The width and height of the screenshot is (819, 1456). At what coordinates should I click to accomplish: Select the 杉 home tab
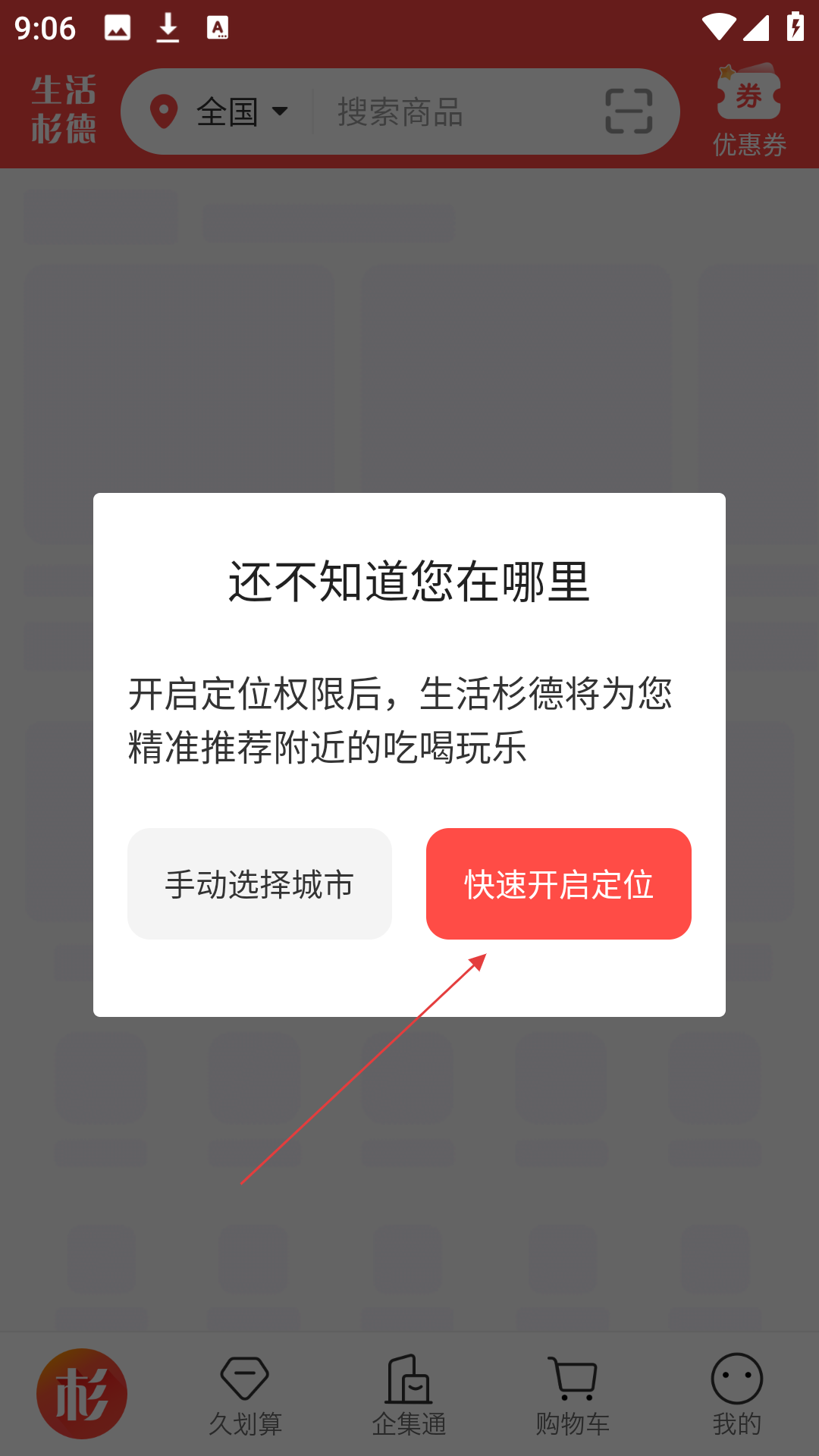[x=82, y=1394]
